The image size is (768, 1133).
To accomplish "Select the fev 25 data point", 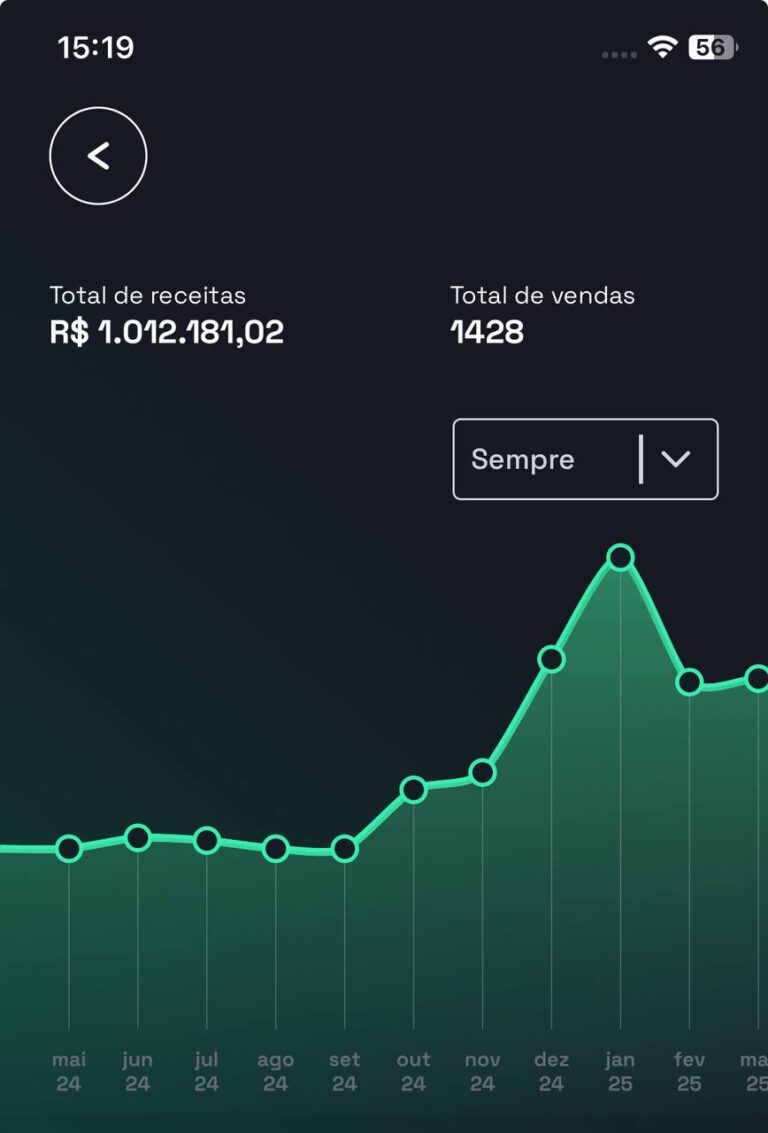I will click(x=689, y=682).
